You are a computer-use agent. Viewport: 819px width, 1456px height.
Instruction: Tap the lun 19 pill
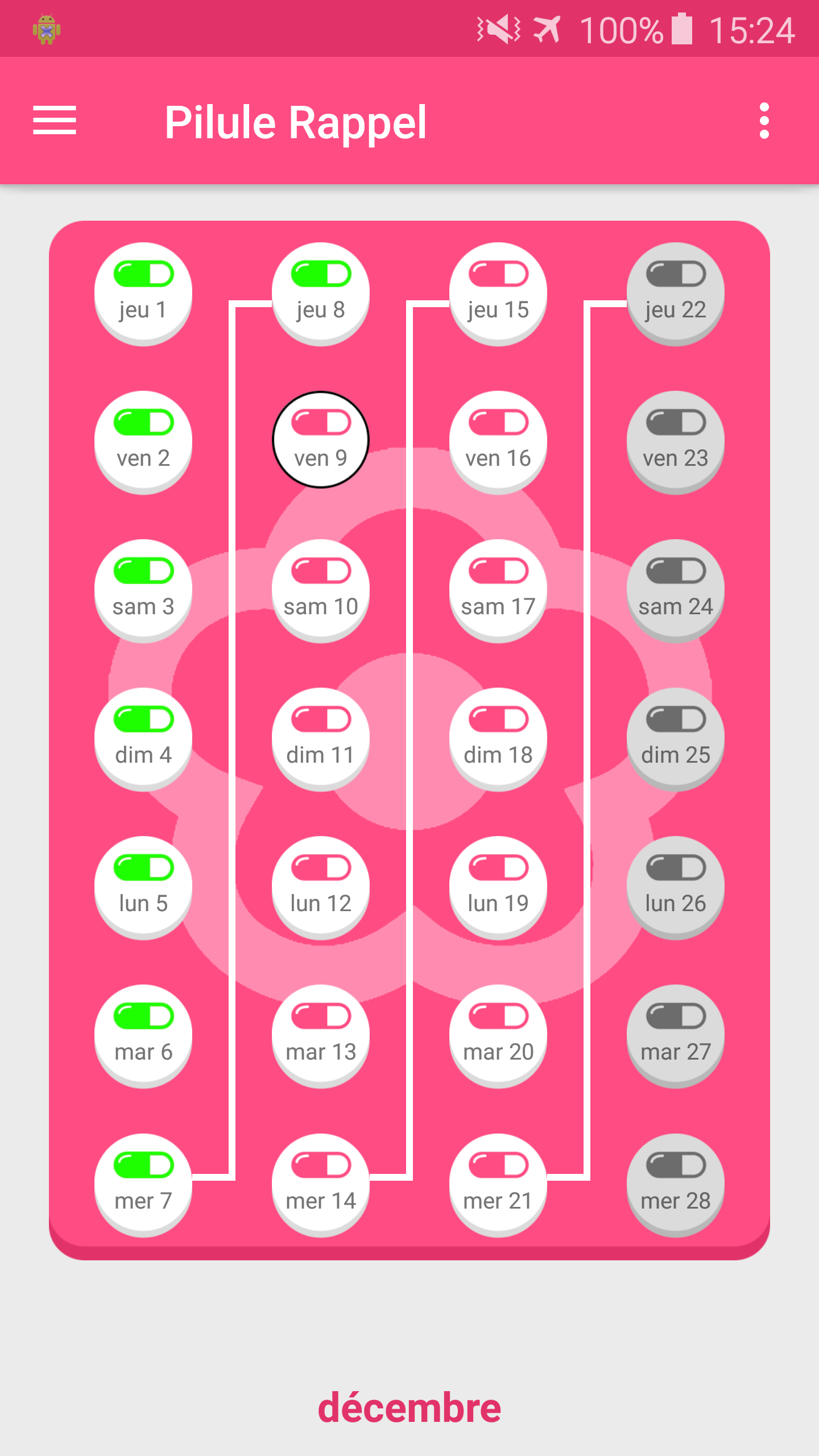click(498, 887)
